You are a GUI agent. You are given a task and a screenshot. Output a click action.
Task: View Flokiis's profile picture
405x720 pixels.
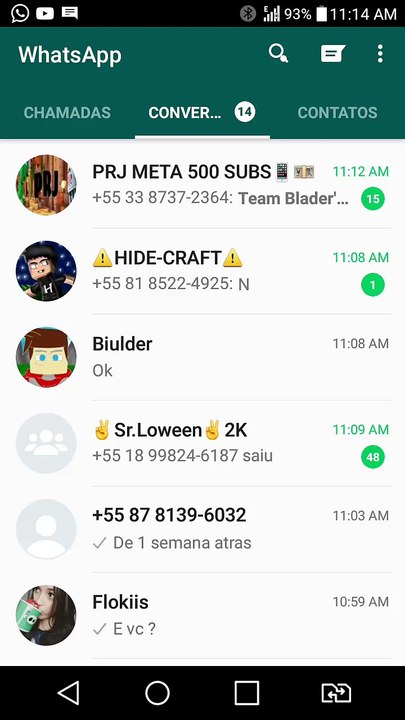46,615
